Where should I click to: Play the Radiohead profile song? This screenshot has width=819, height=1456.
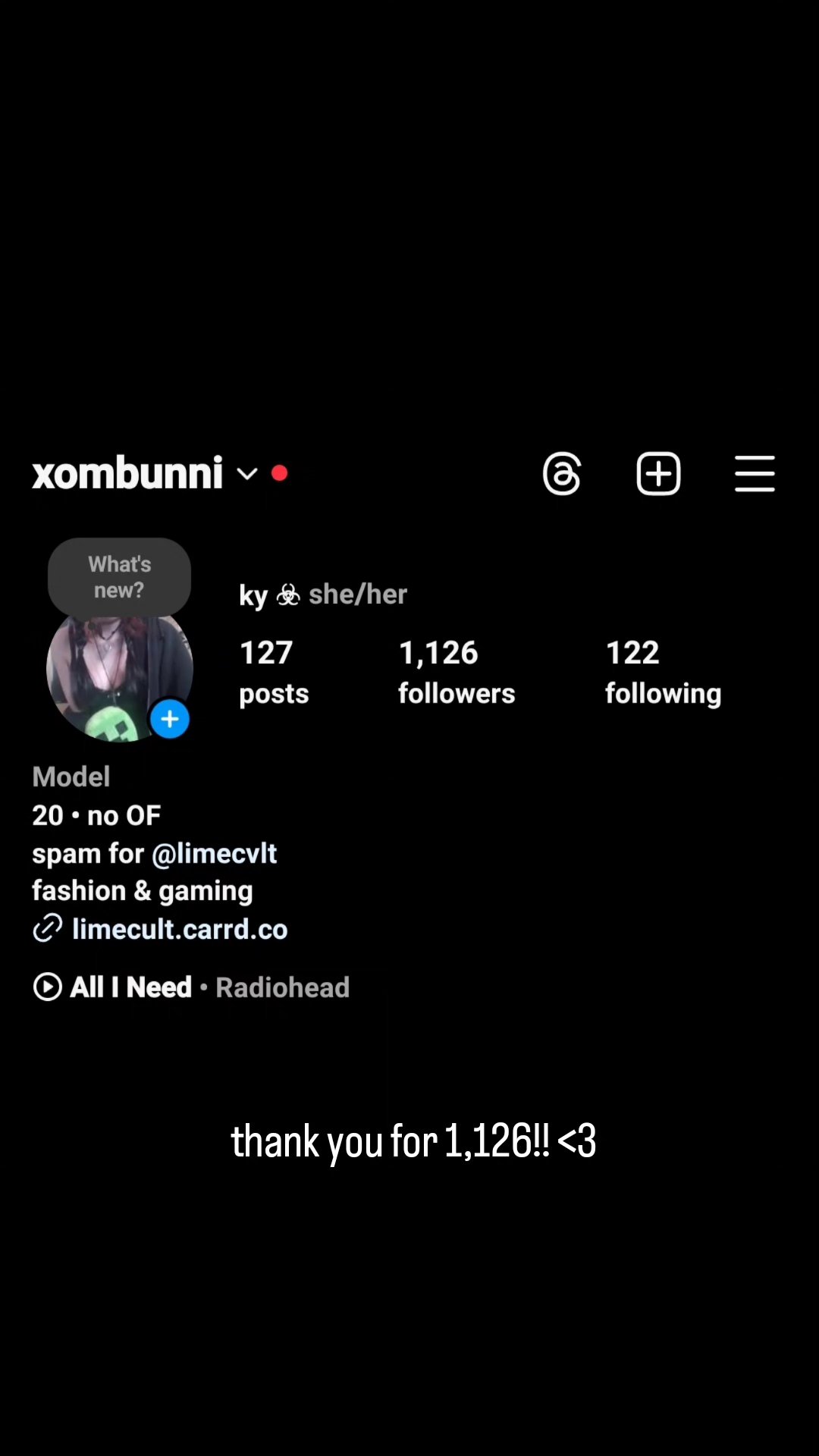pos(47,987)
